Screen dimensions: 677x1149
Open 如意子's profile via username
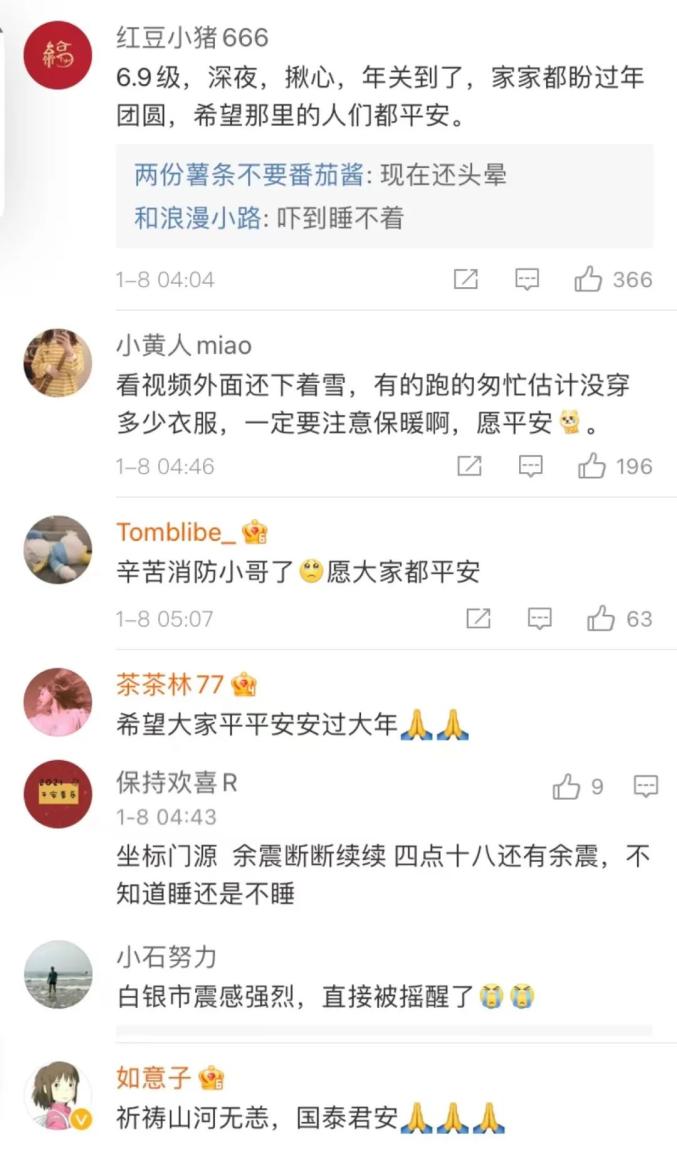pos(154,1077)
